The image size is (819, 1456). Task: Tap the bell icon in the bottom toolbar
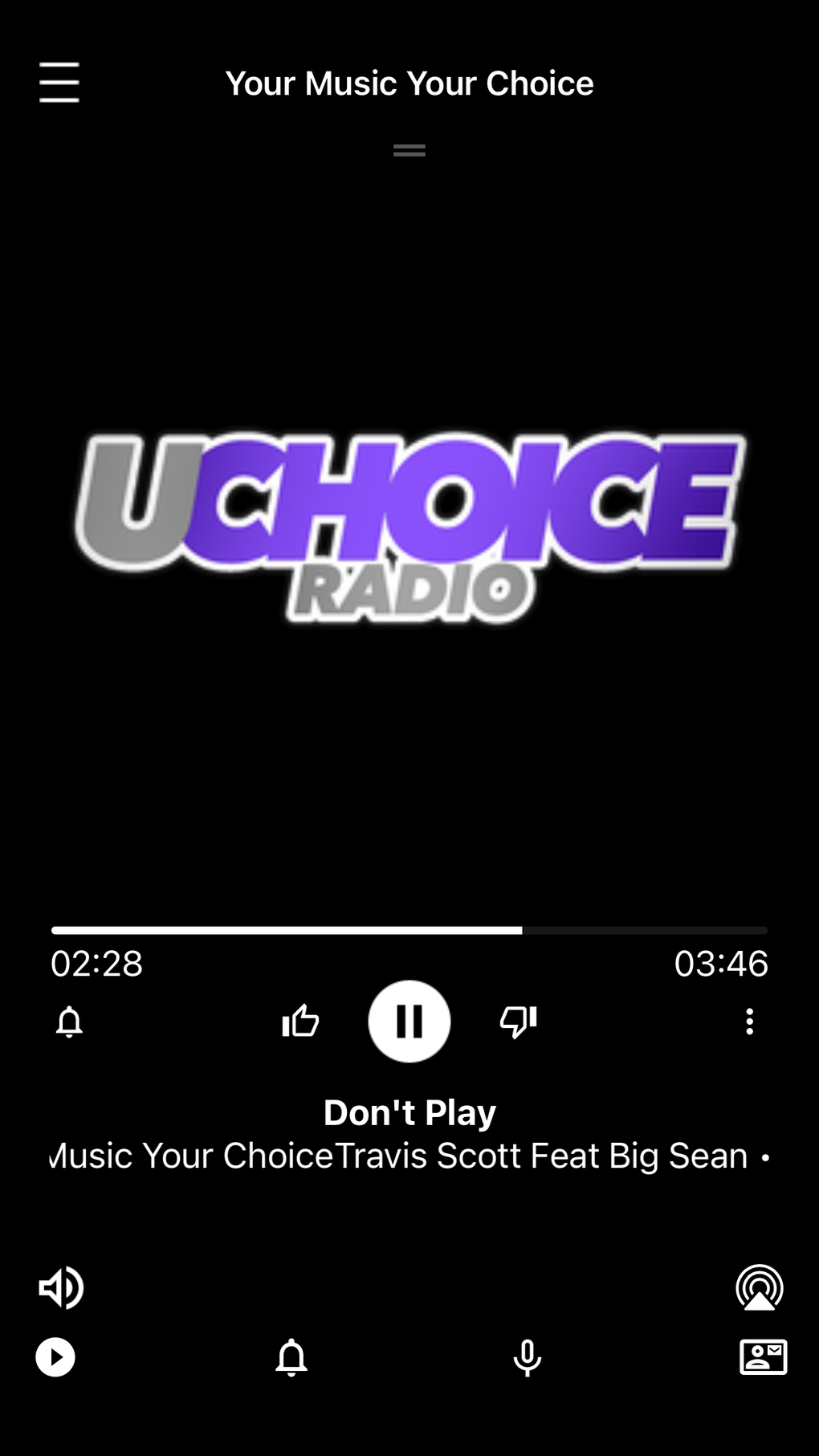[291, 1357]
